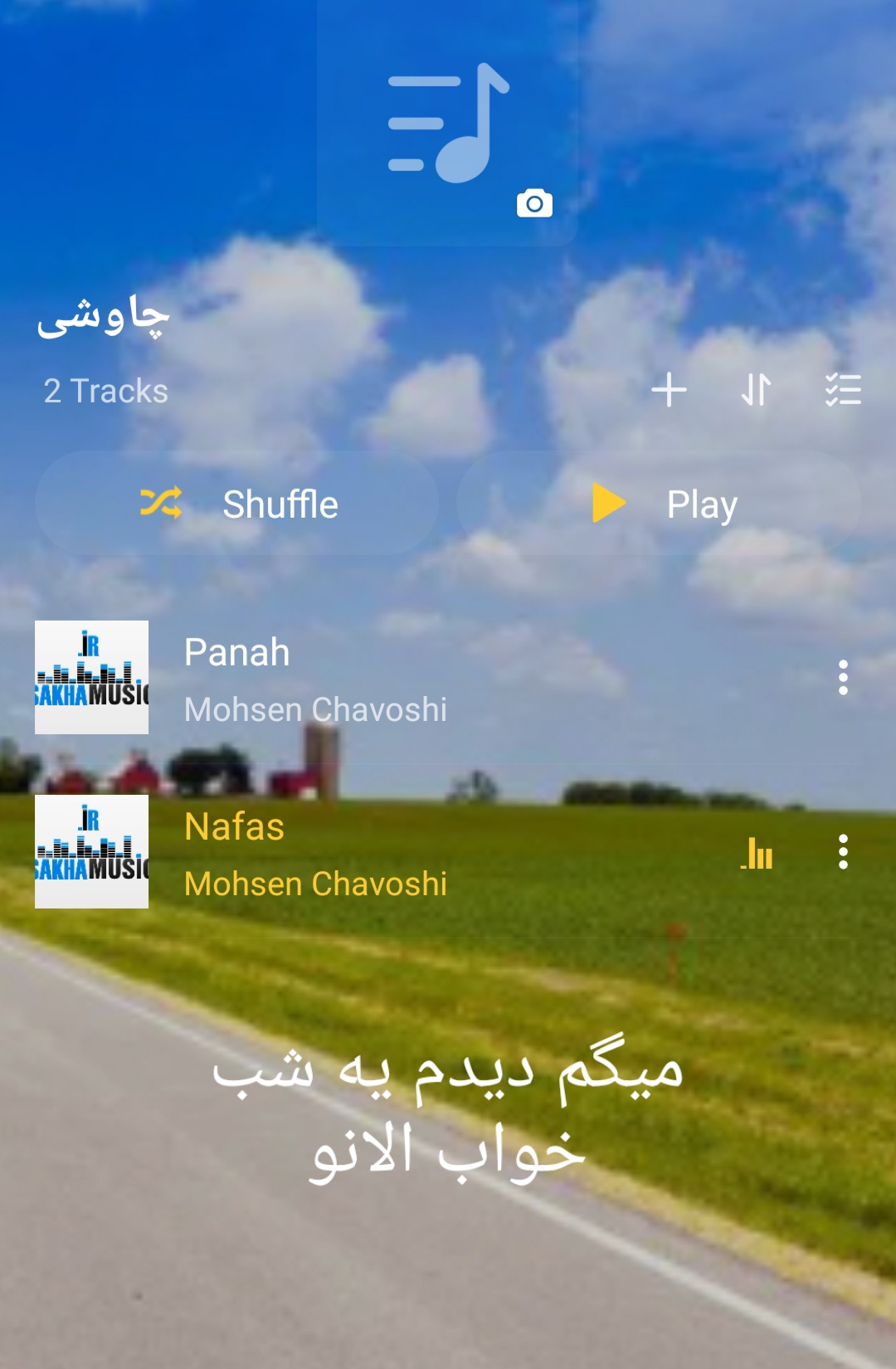Shuffle the playlist tracks

[237, 504]
